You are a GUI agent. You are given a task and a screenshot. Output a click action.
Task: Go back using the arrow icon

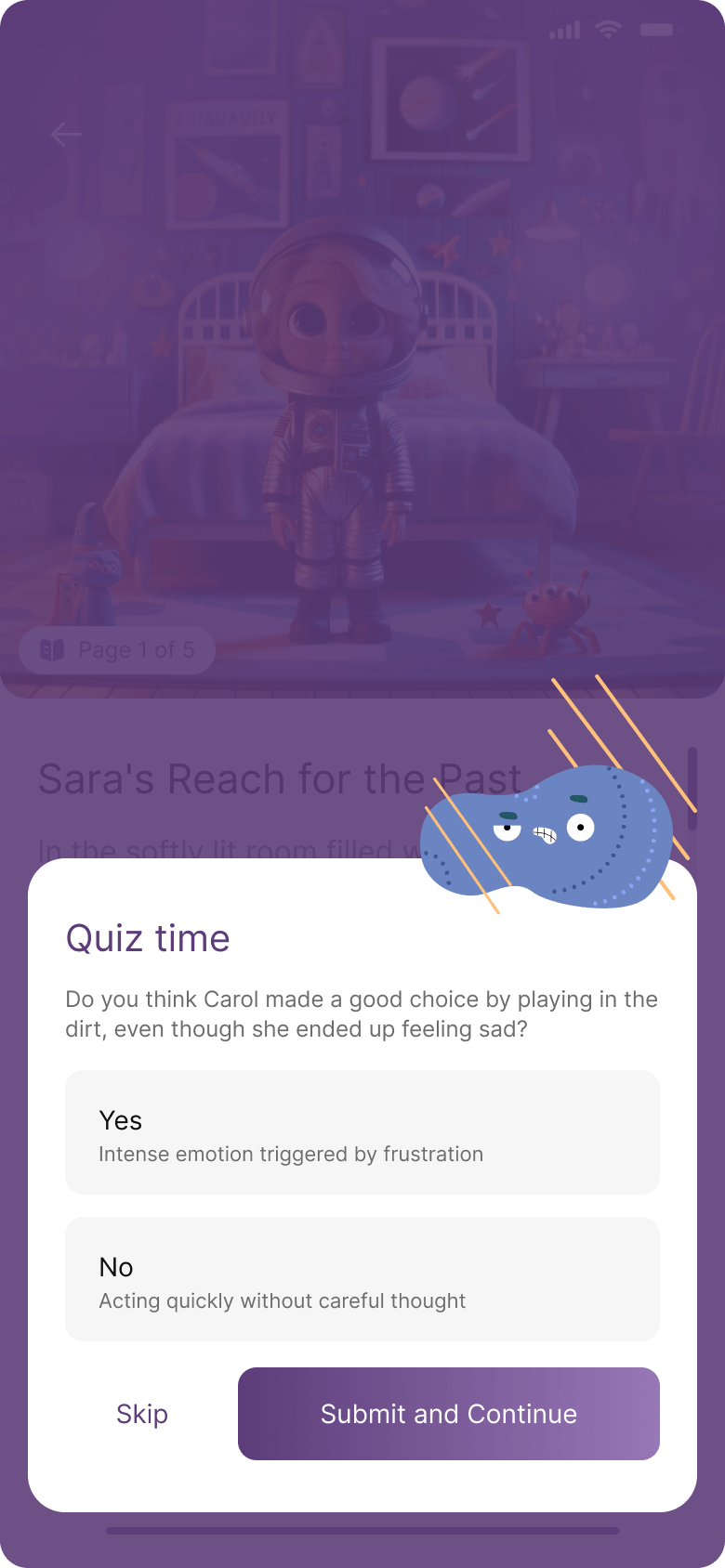tap(66, 135)
